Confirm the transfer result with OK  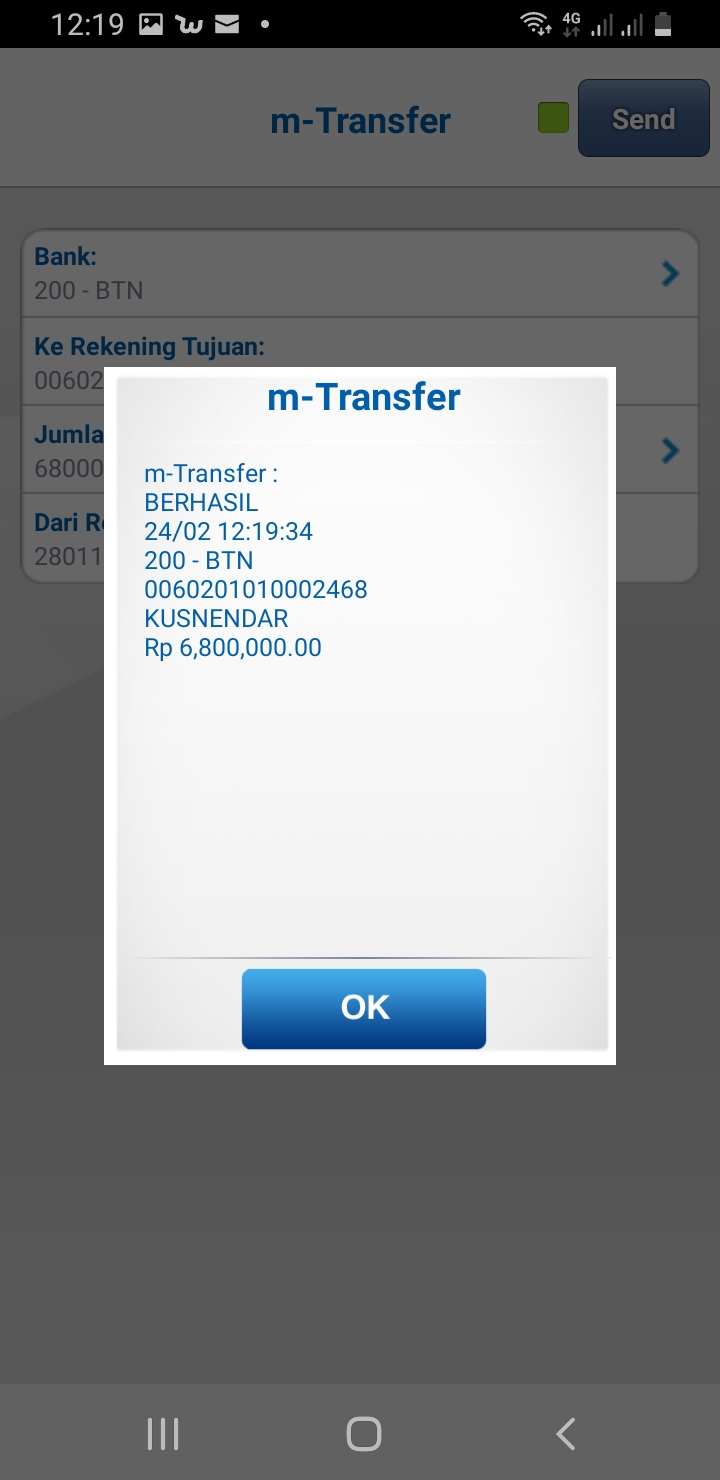[x=364, y=1008]
